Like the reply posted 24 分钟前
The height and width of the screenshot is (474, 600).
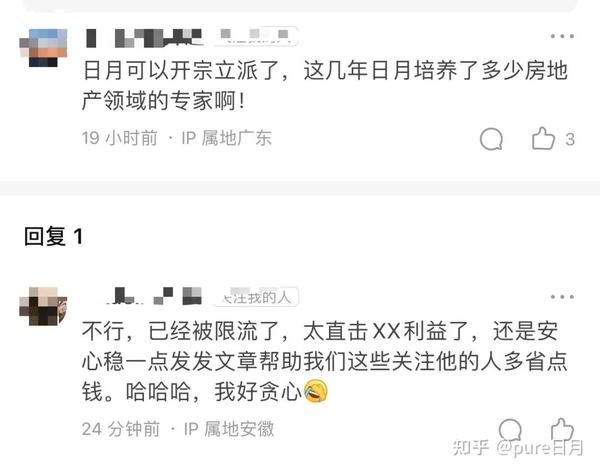[x=562, y=428]
